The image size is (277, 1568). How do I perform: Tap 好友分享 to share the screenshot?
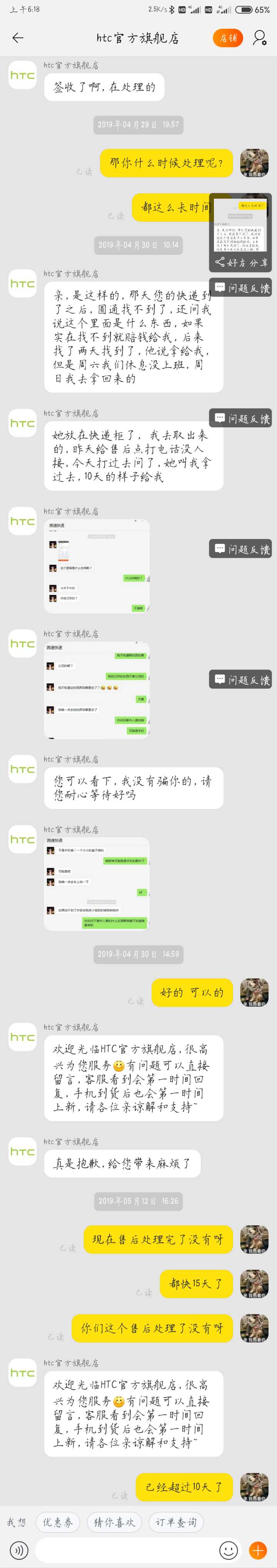coord(241,263)
